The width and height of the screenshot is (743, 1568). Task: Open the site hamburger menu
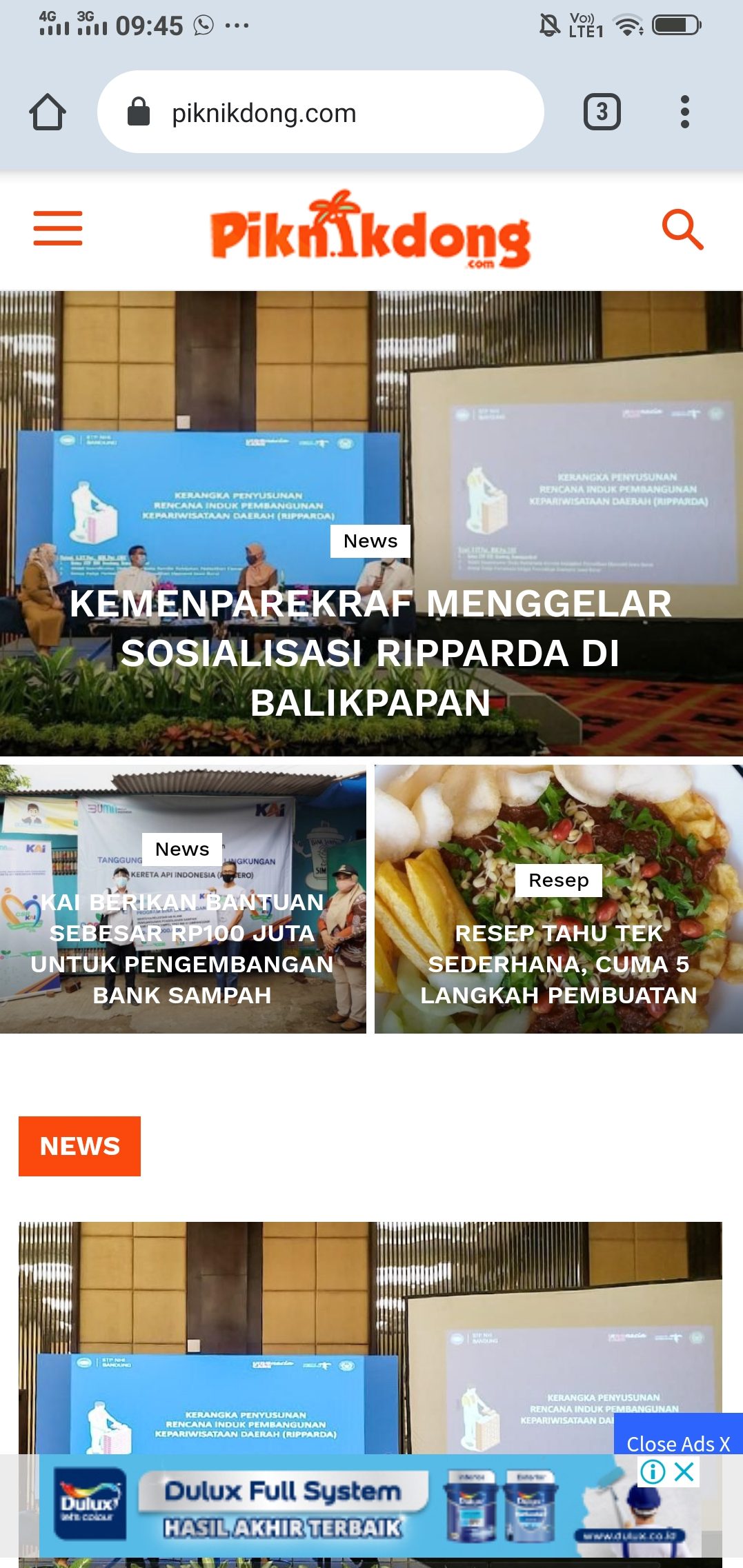58,228
